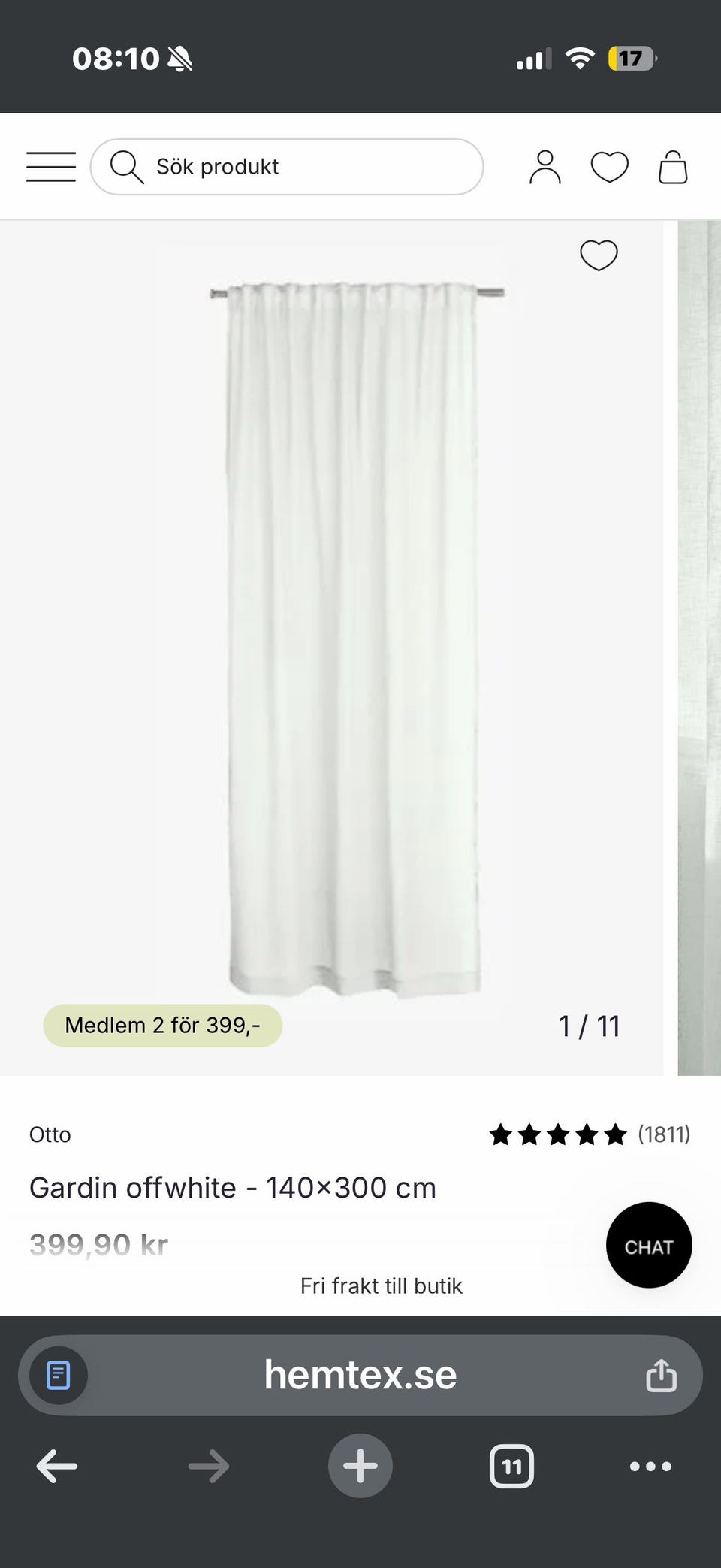Open the wishlist heart icon in header
The width and height of the screenshot is (721, 1568).
pos(609,166)
